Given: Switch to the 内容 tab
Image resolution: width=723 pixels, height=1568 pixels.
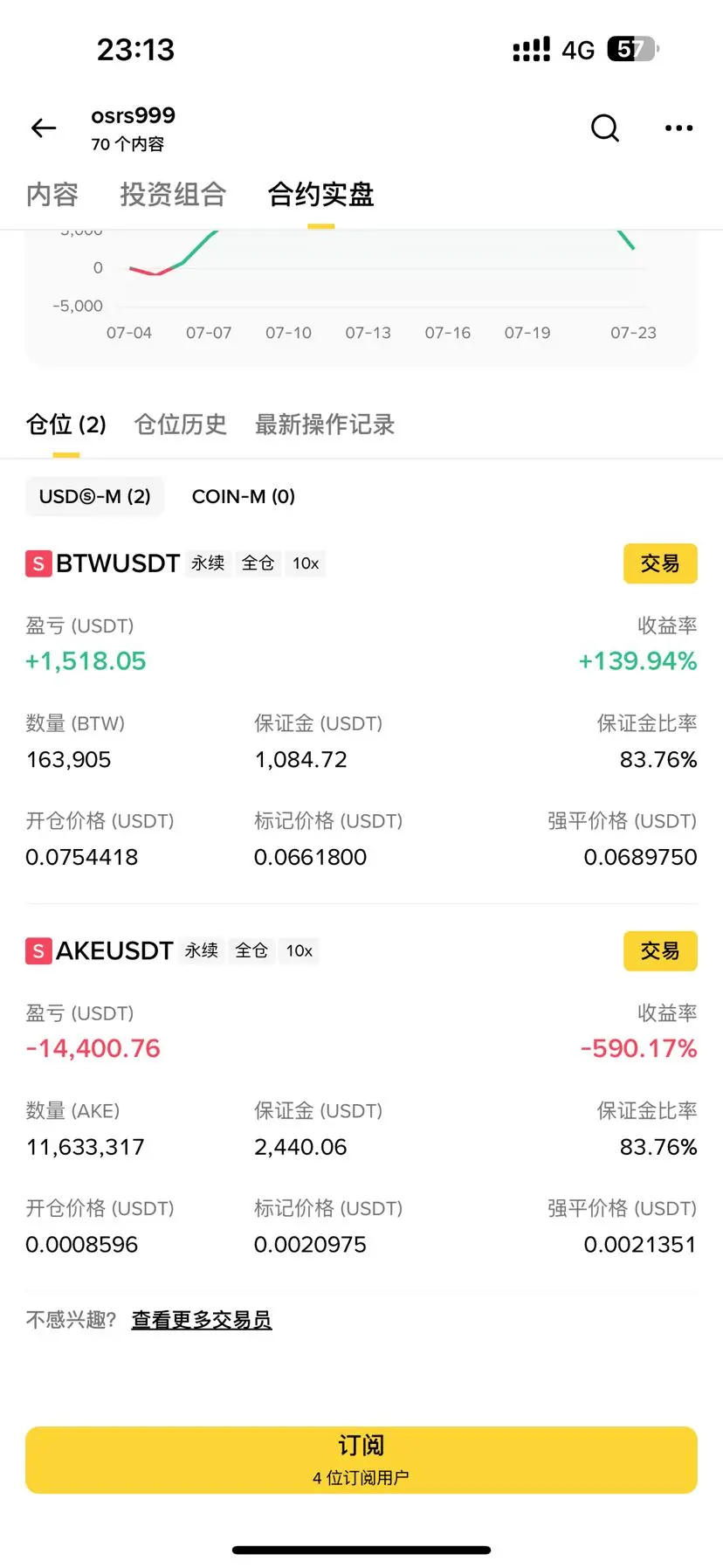Looking at the screenshot, I should pos(52,194).
